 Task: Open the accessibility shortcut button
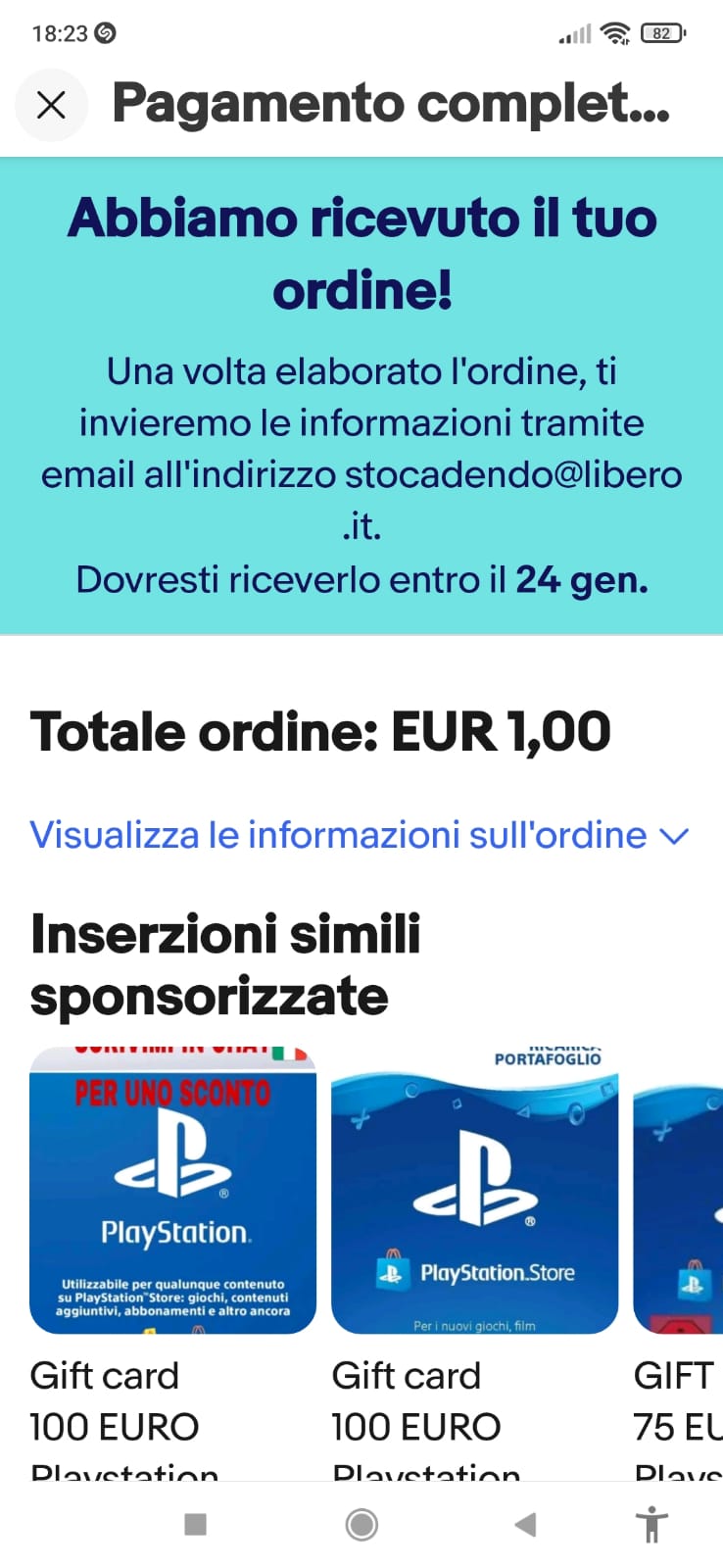651,1524
